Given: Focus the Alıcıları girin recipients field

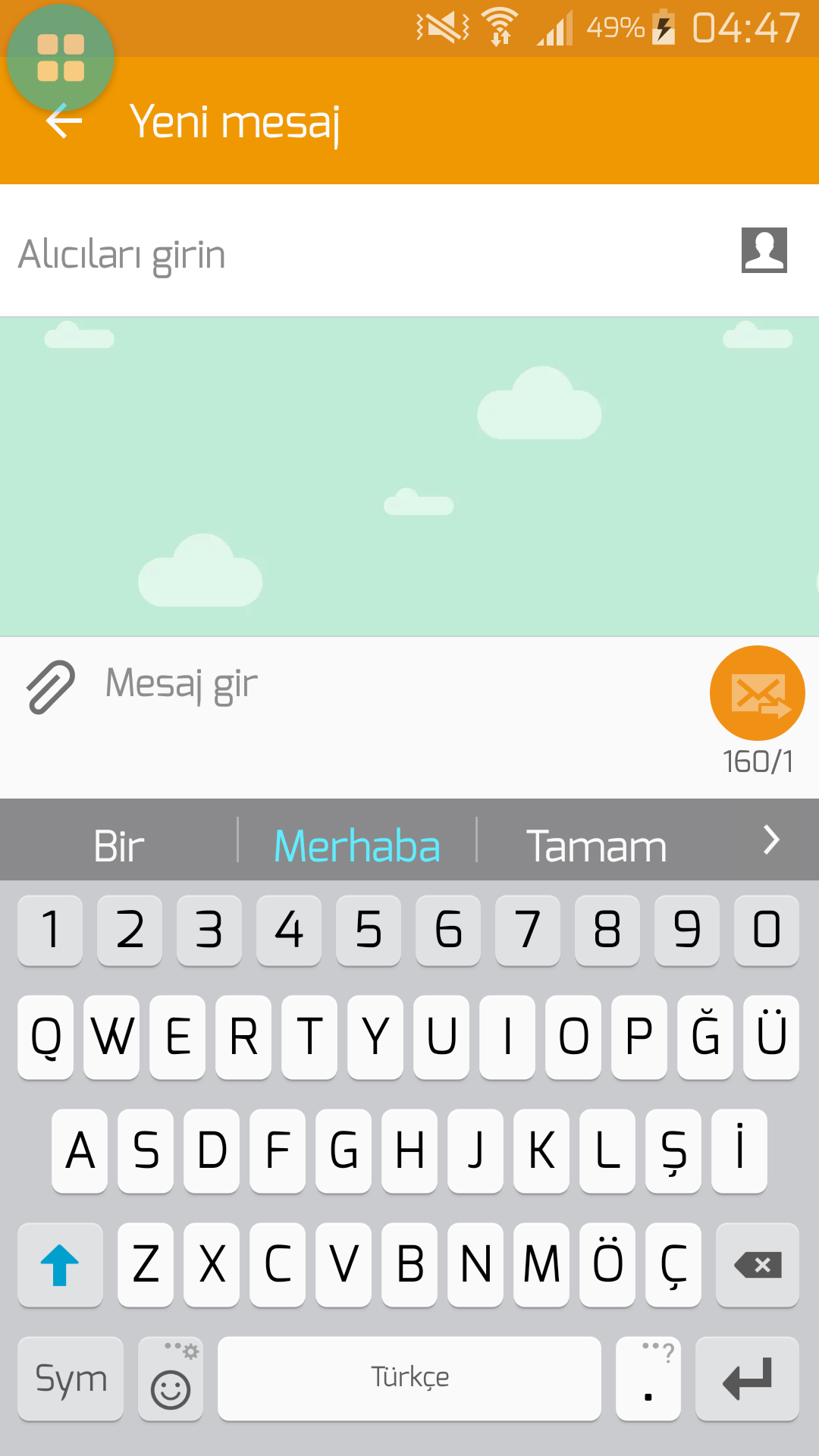Looking at the screenshot, I should tap(364, 254).
